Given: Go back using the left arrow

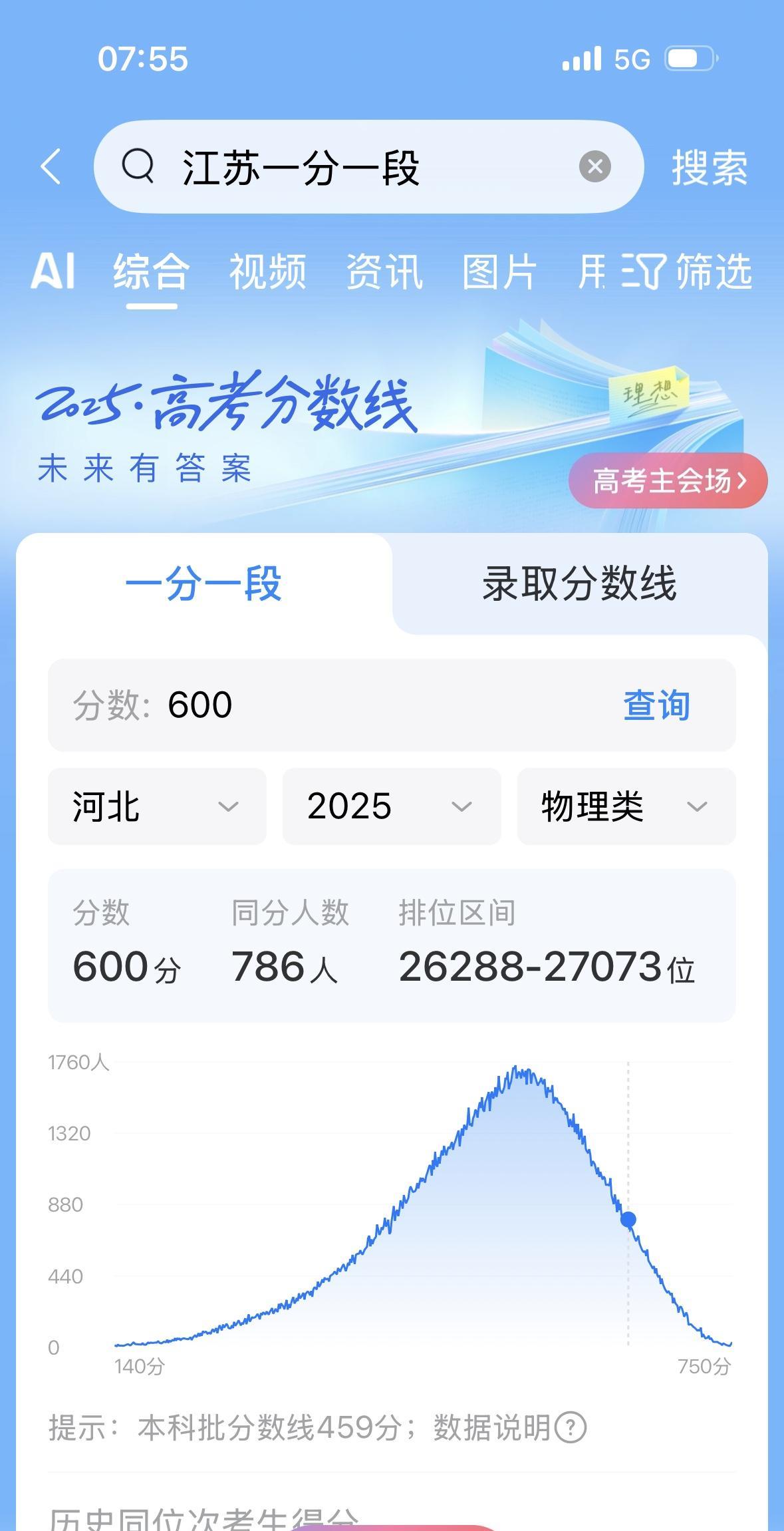Looking at the screenshot, I should pos(51,166).
